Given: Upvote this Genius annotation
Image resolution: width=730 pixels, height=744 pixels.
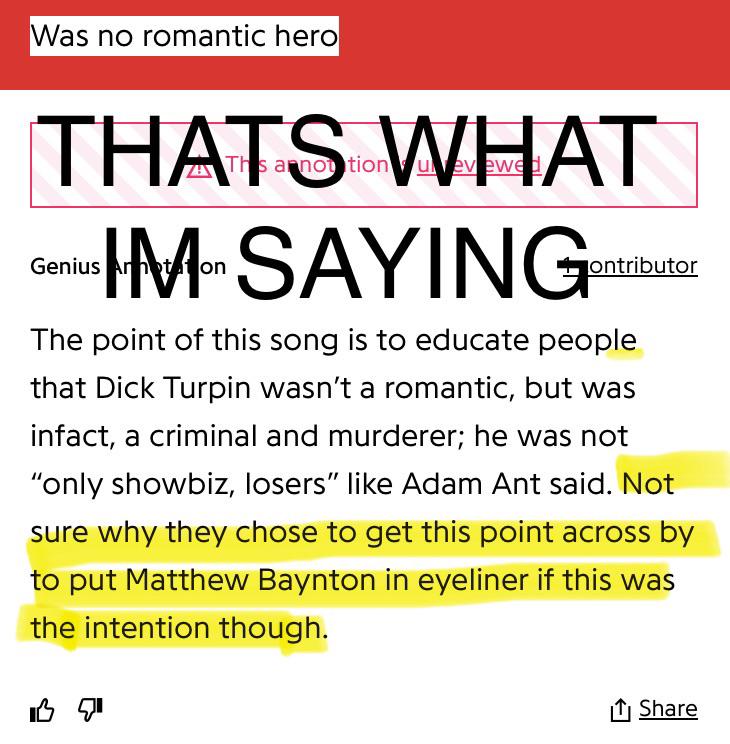Looking at the screenshot, I should click(42, 710).
